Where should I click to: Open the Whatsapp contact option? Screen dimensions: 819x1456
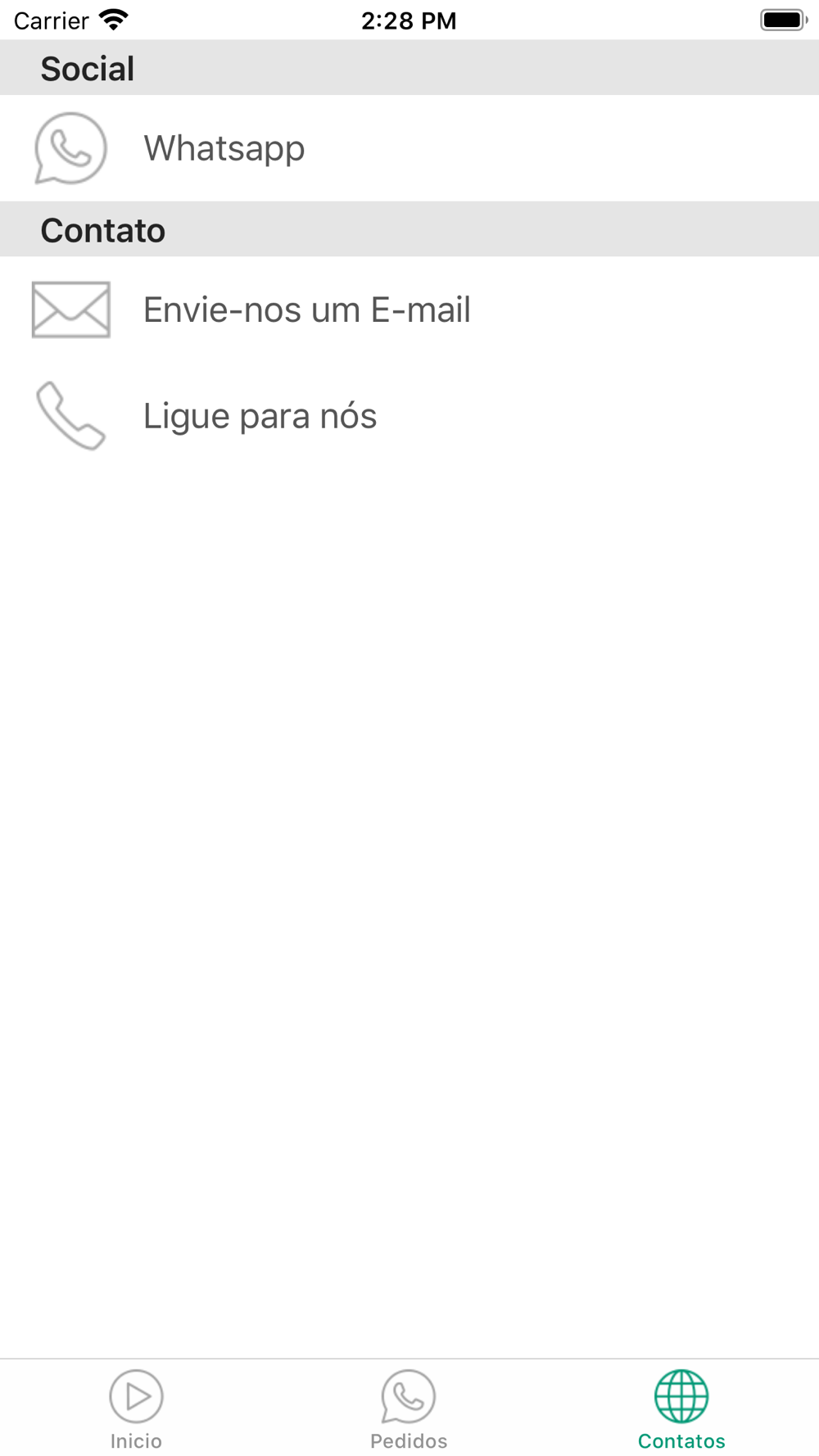point(224,148)
